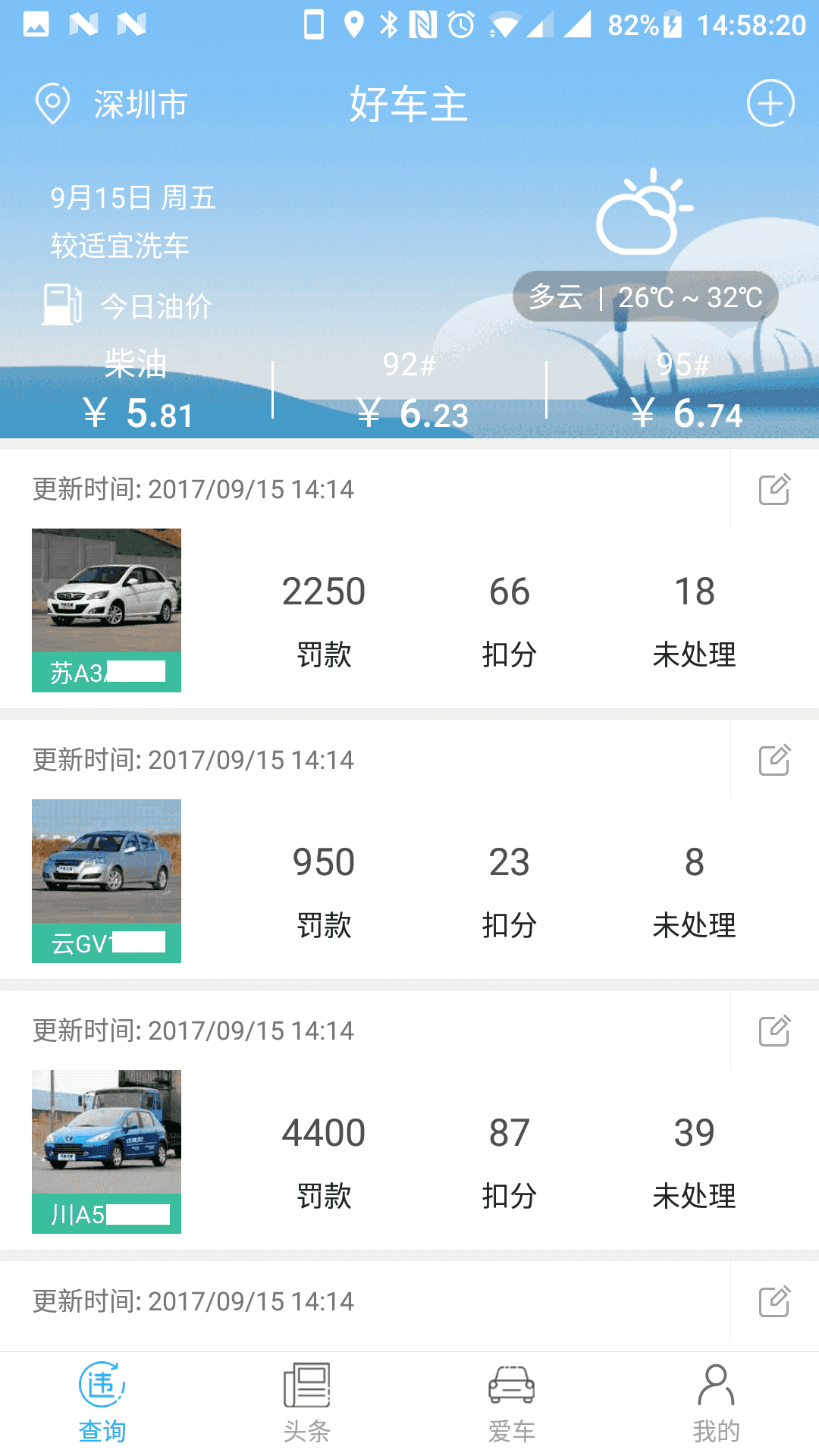
Task: Go to the 我的 profile tab
Action: click(716, 1403)
